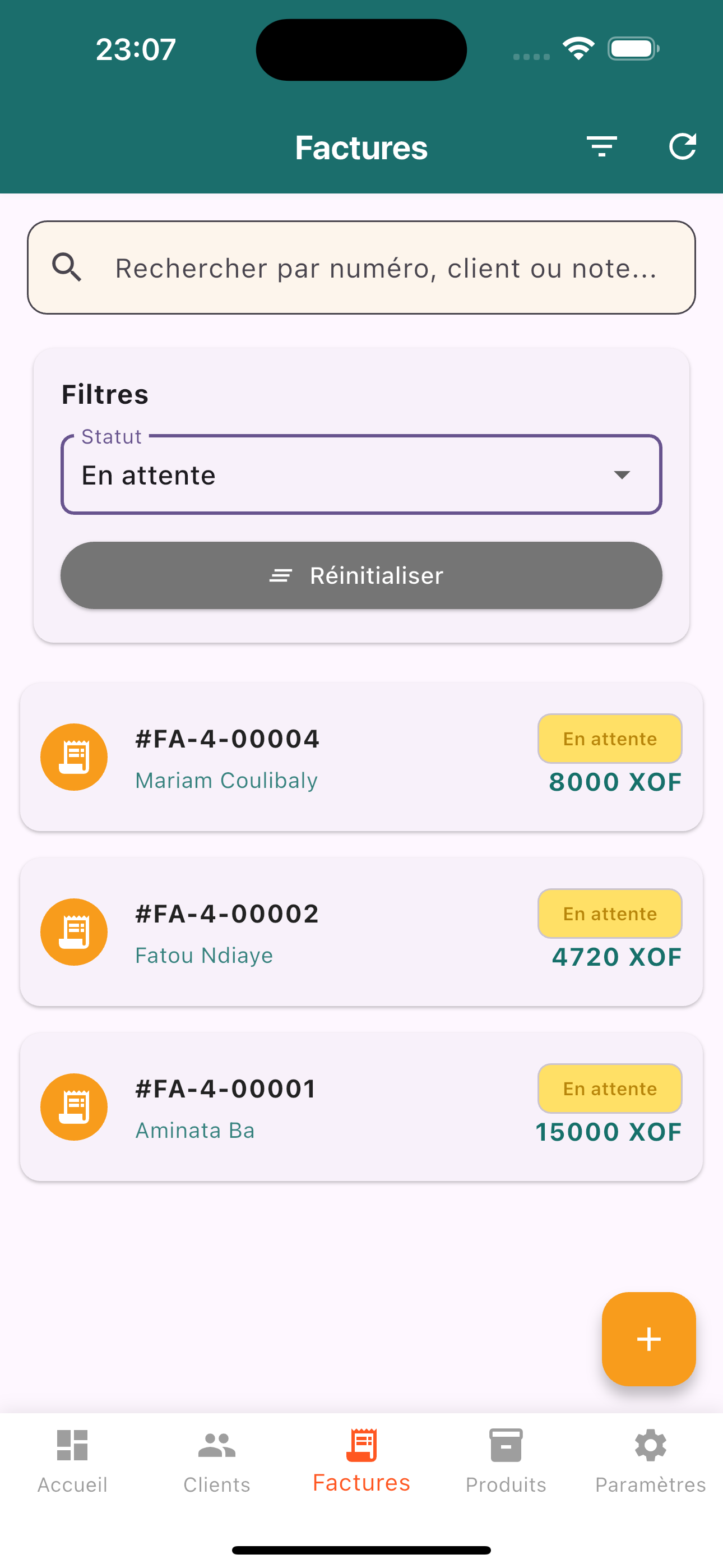The height and width of the screenshot is (1568, 723).
Task: Open the Statut dropdown
Action: [361, 475]
